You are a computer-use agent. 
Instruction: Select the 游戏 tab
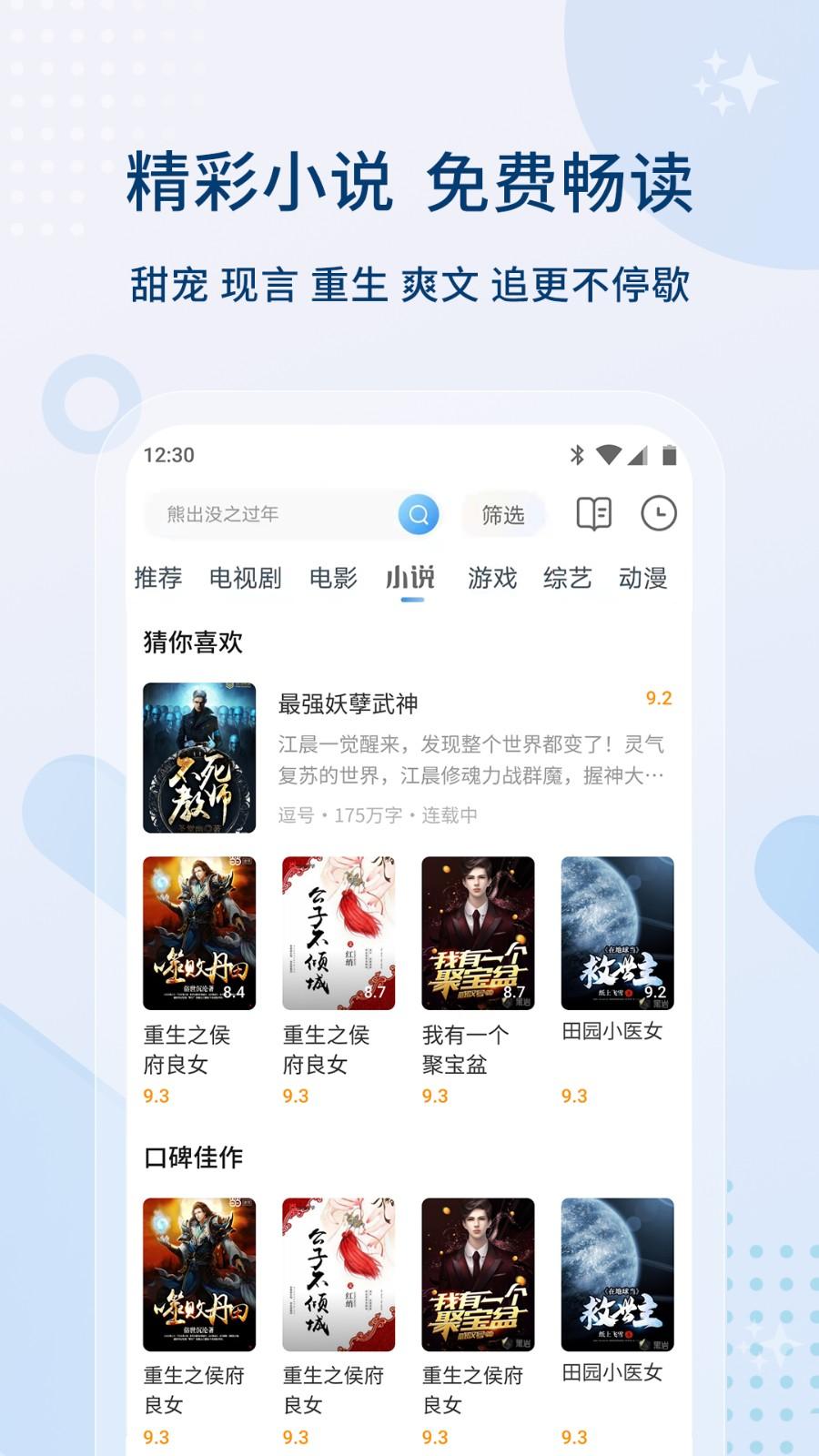492,577
